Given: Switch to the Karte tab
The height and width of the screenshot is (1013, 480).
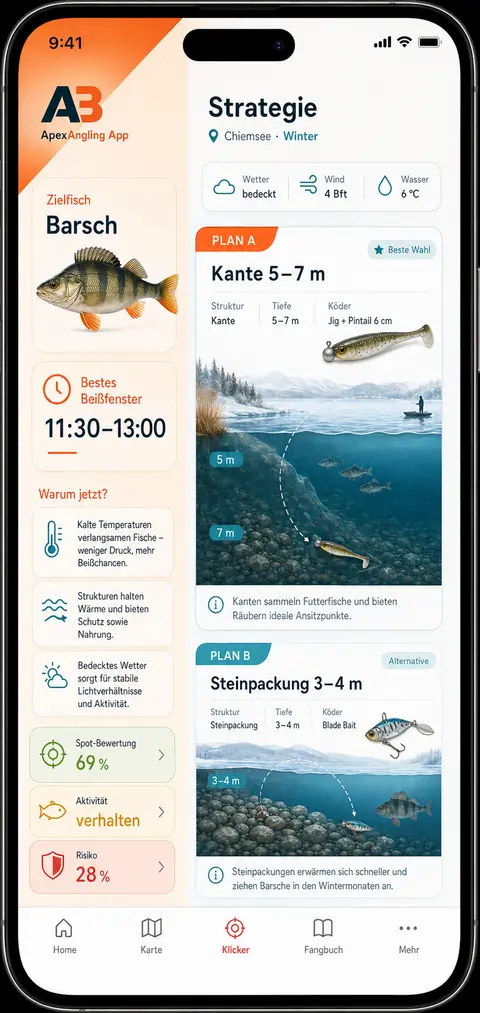Looking at the screenshot, I should click(151, 936).
